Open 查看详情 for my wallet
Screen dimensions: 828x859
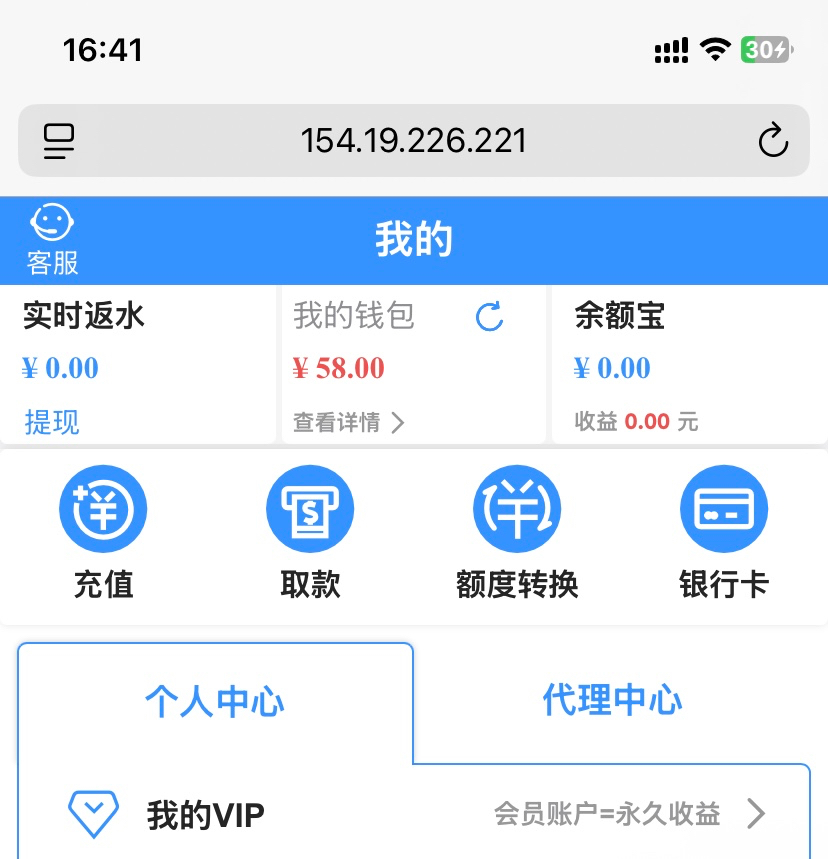pos(348,422)
